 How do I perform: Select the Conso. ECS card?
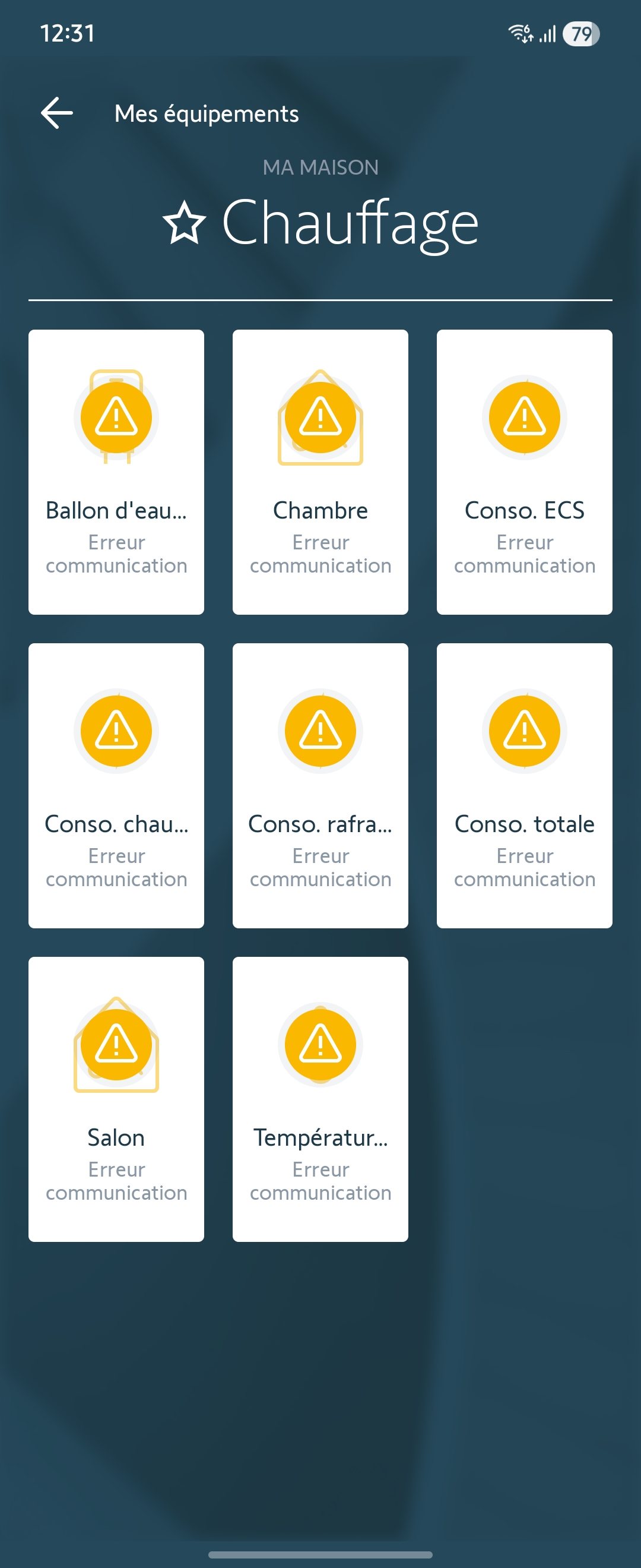coord(524,472)
